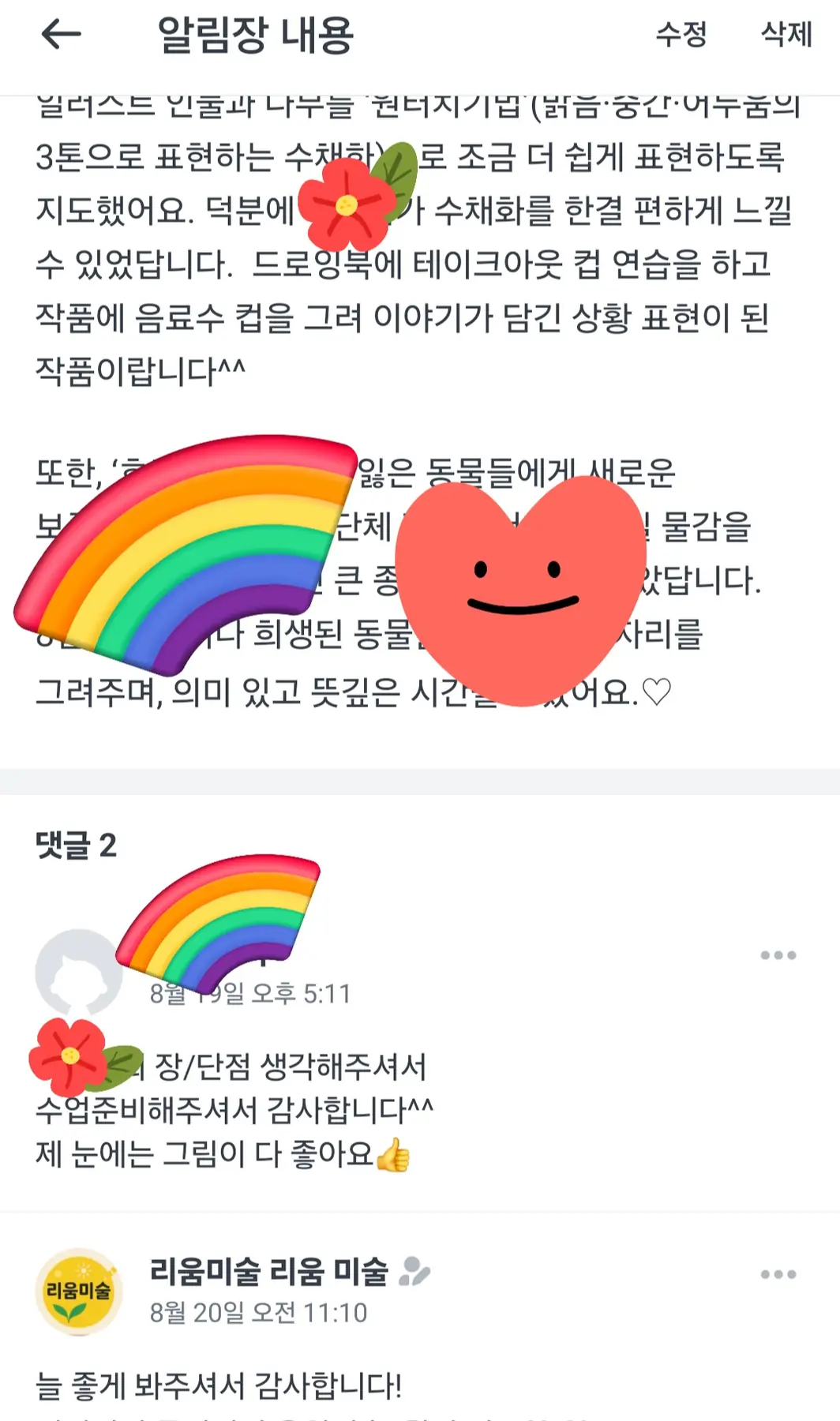
Task: Tap 삭제 to delete this notice
Action: tap(786, 35)
